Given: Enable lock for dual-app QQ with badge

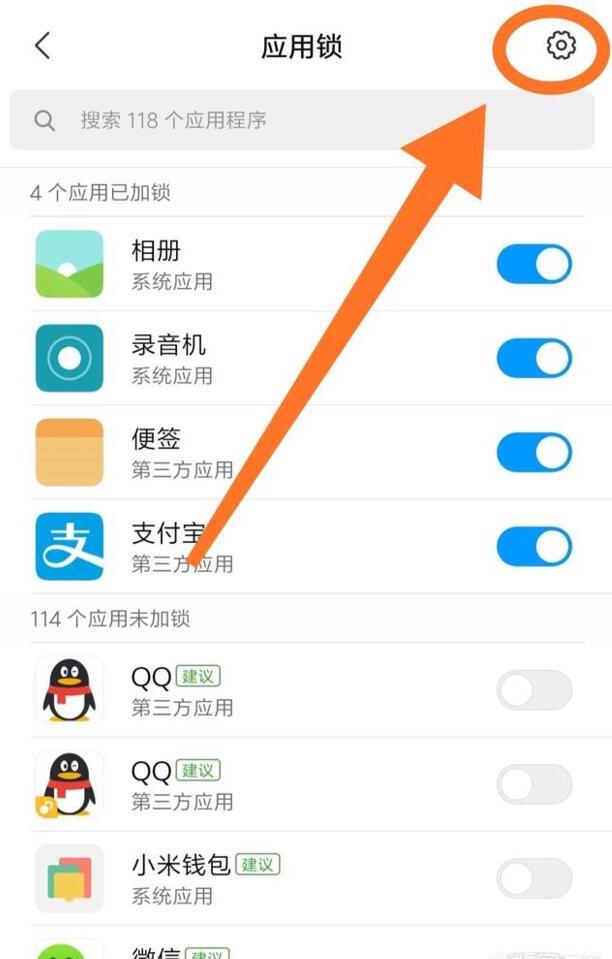Looking at the screenshot, I should [x=534, y=785].
